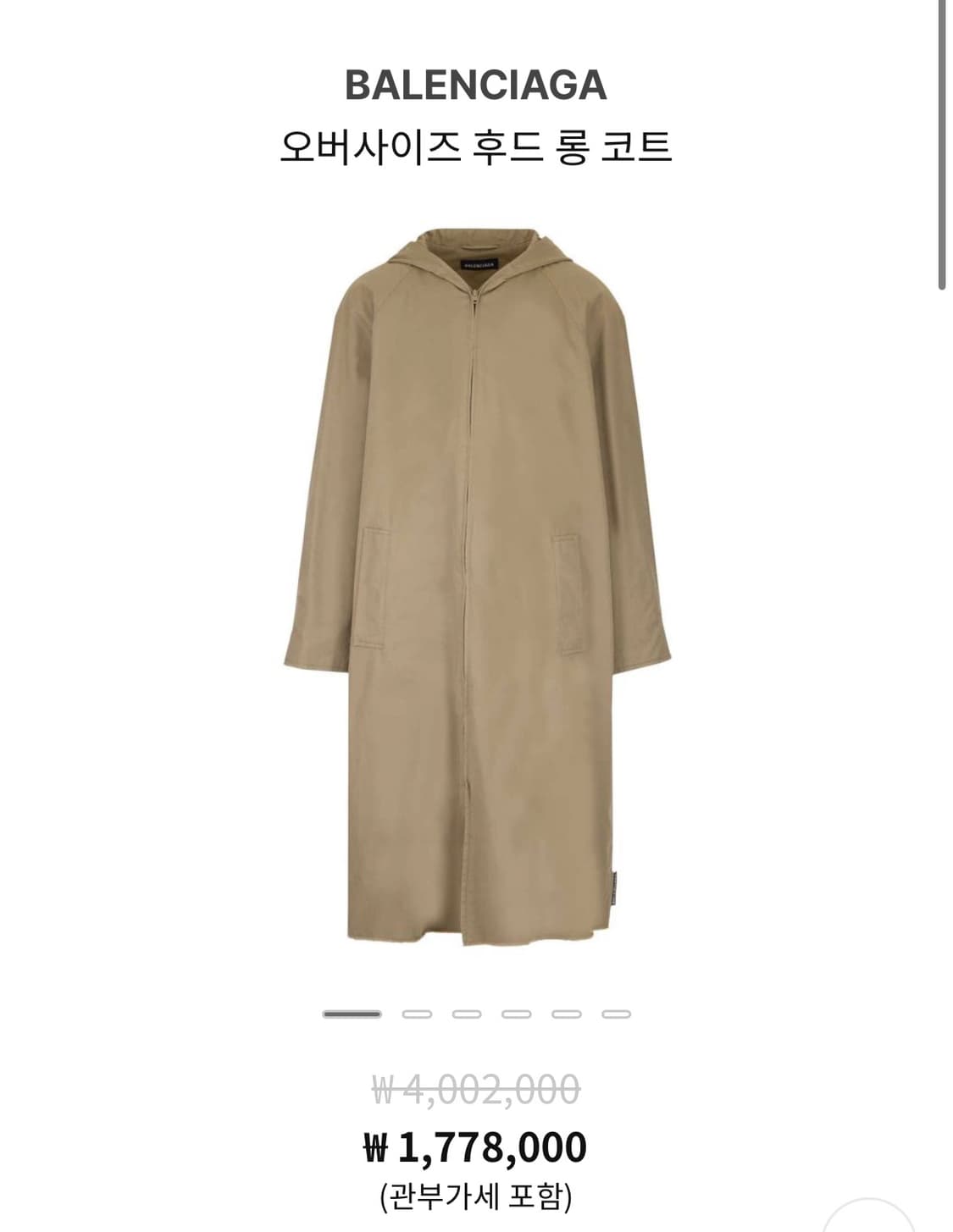Click the fifth carousel dot
The width and height of the screenshot is (953, 1232).
(566, 1014)
